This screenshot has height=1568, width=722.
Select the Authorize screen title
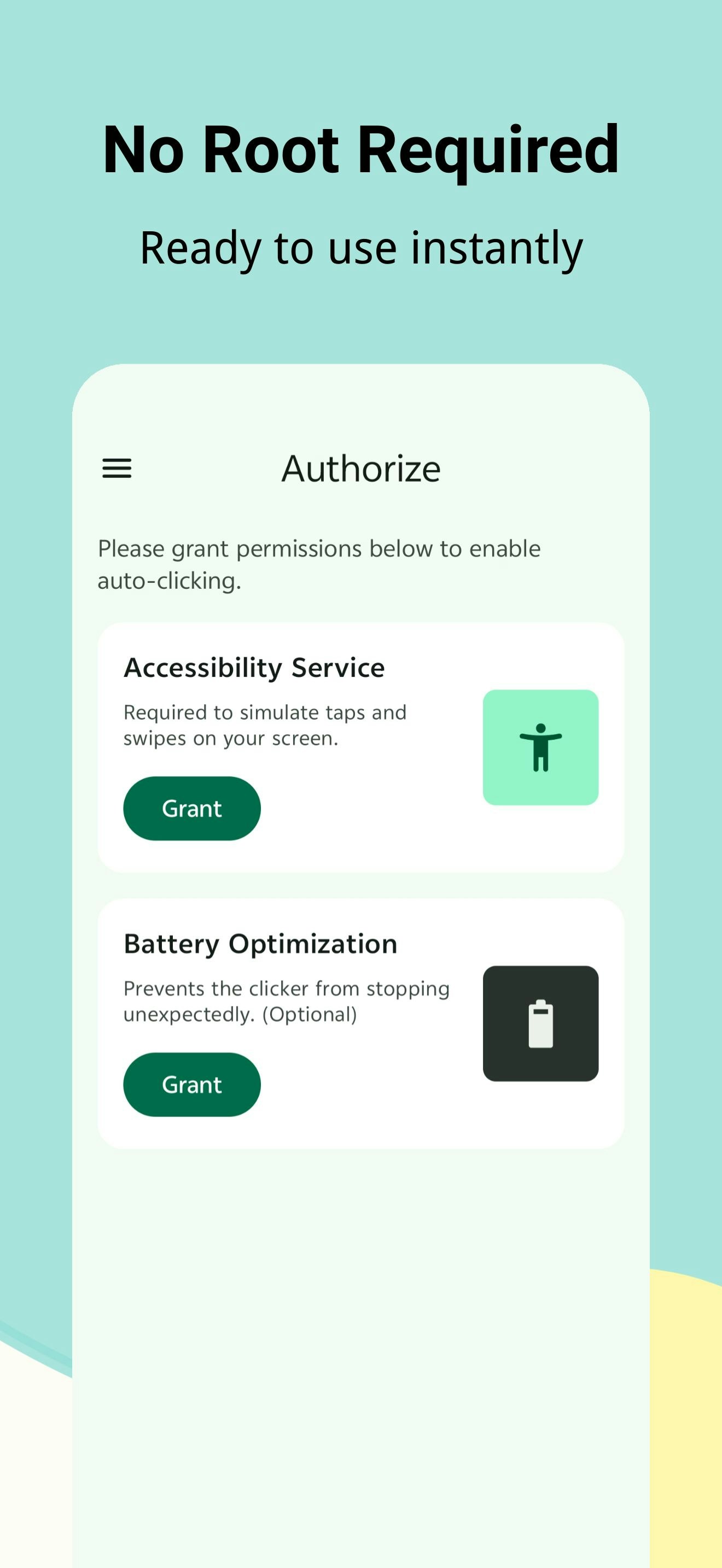pyautogui.click(x=360, y=467)
